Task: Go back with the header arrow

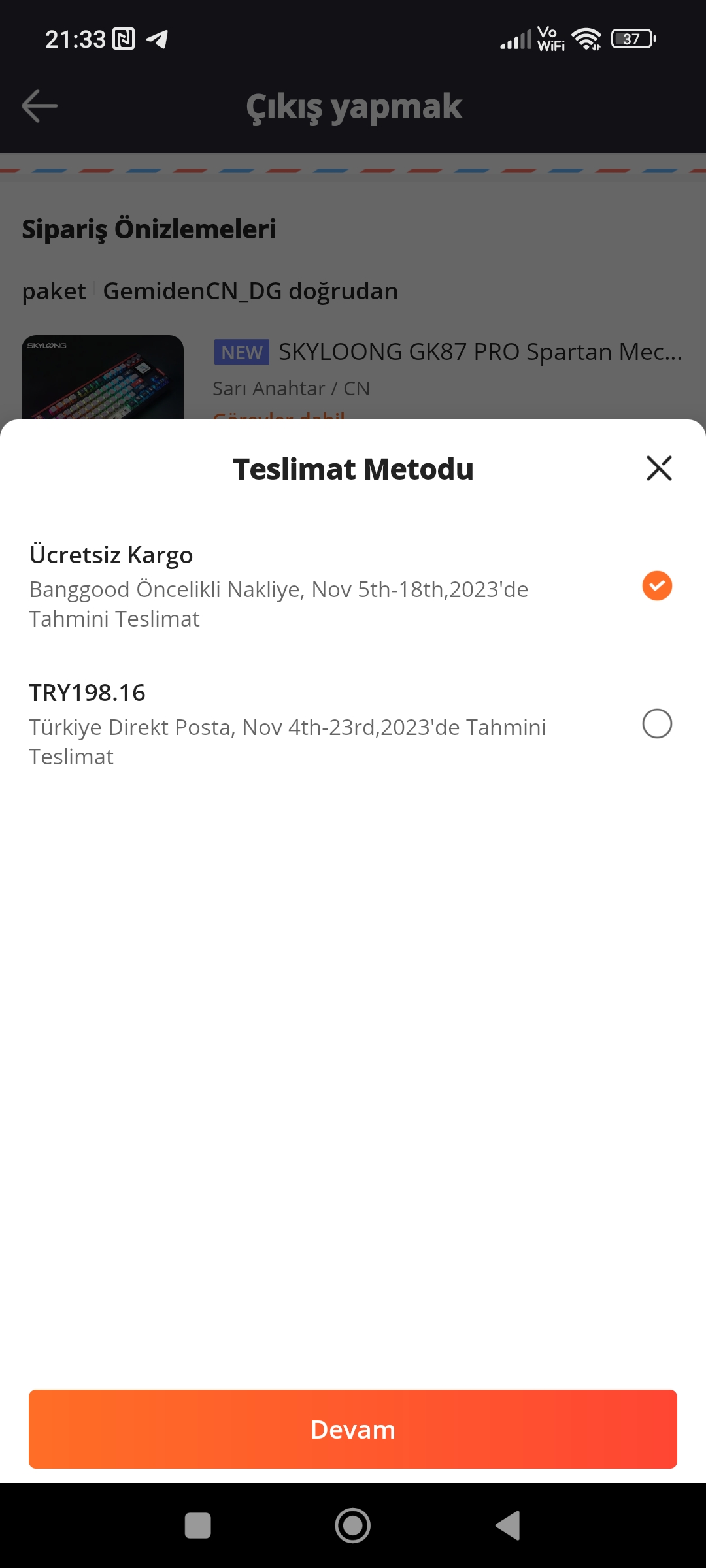Action: pyautogui.click(x=39, y=106)
